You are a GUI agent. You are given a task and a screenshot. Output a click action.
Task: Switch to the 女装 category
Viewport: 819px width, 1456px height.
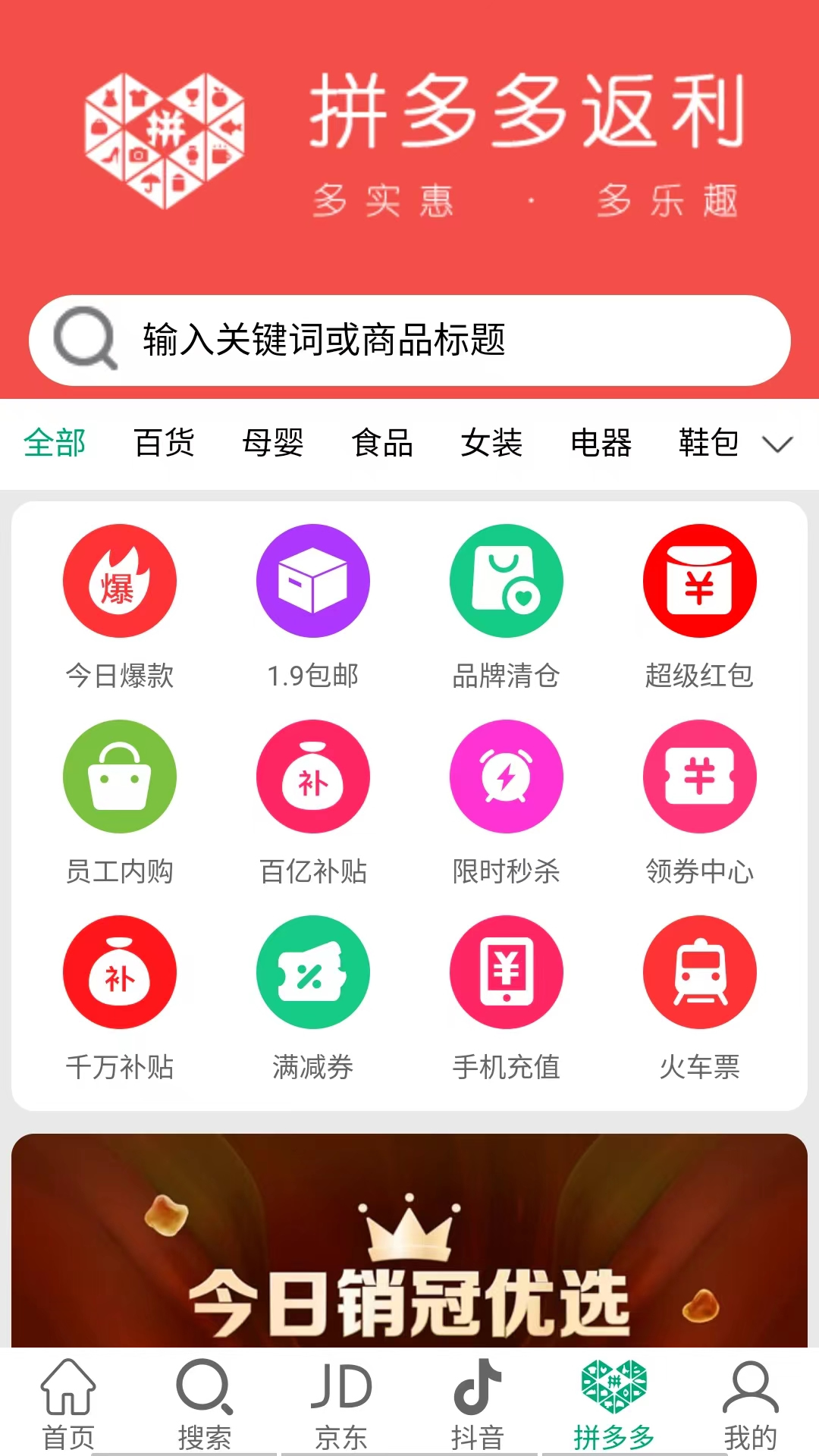(x=491, y=443)
